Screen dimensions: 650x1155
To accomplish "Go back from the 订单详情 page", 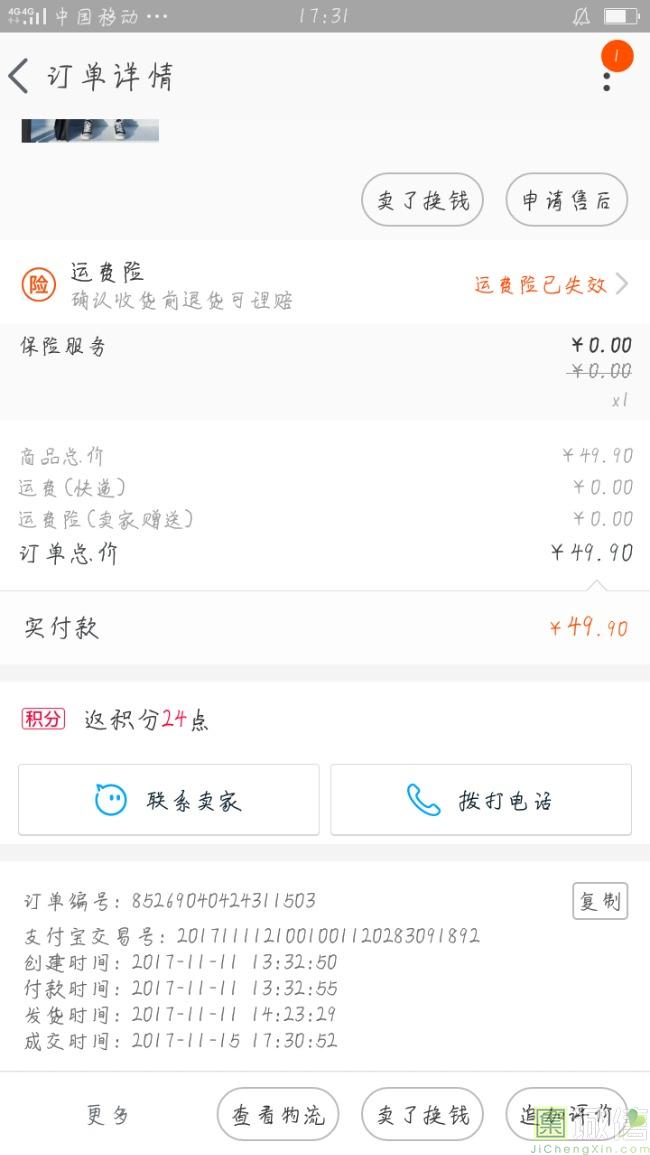I will (19, 76).
